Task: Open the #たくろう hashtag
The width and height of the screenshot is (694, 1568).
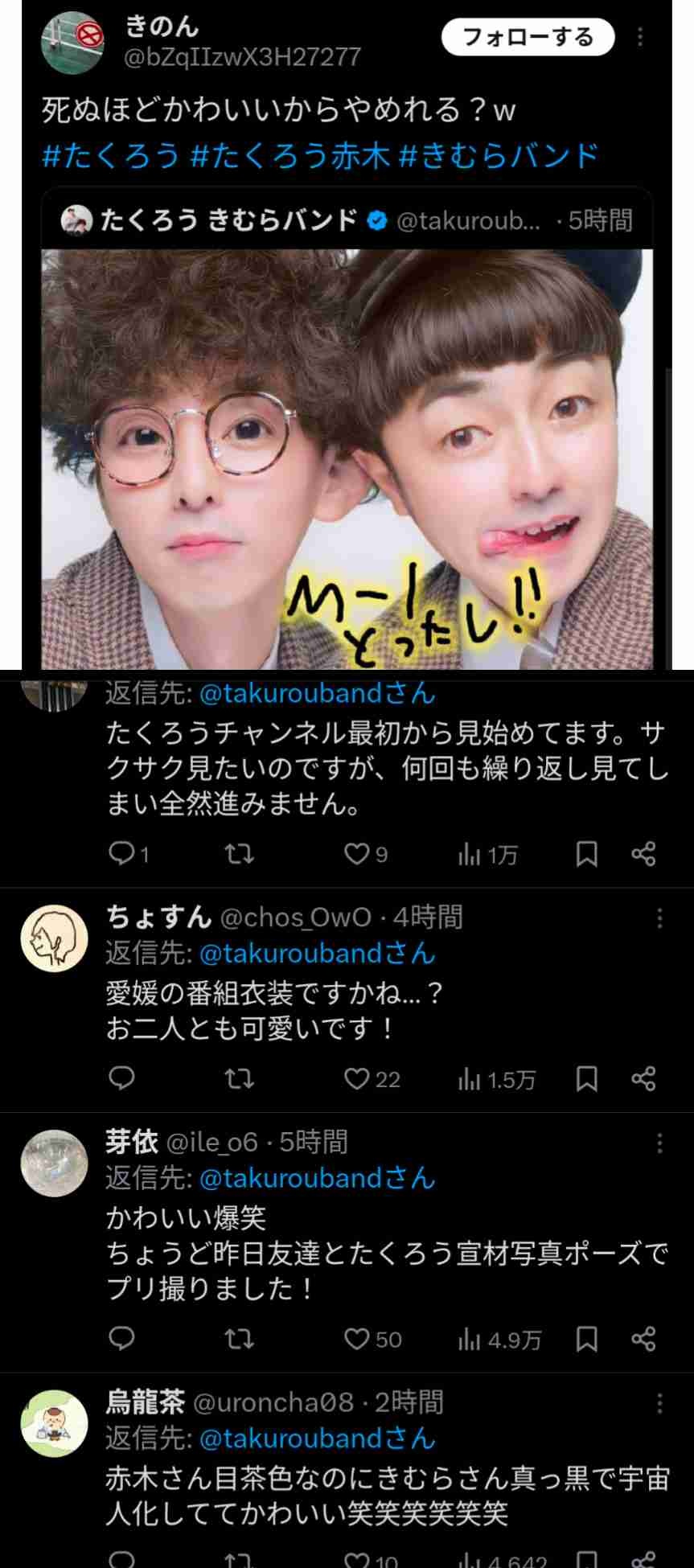Action: point(110,155)
